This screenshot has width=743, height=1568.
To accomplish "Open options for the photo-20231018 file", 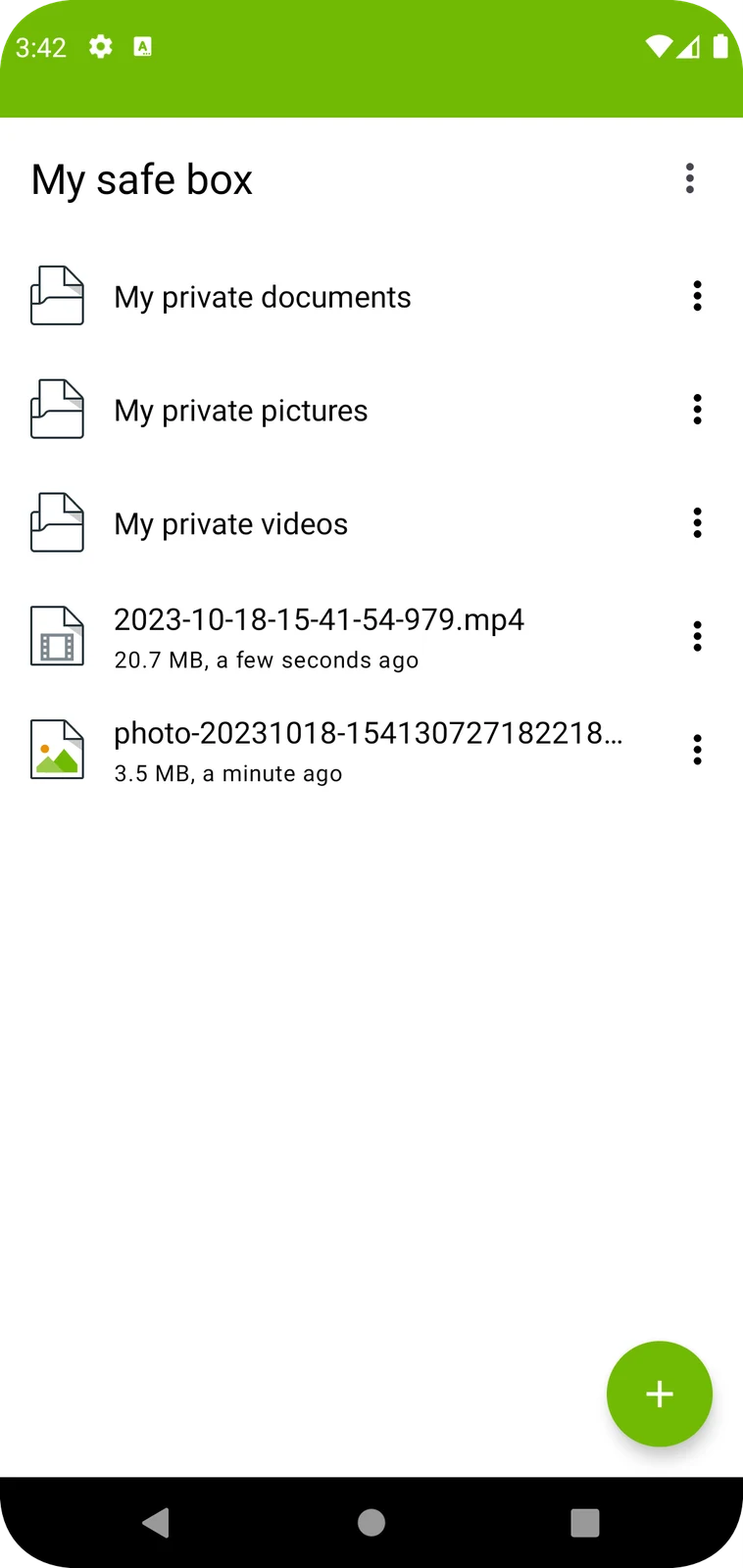I will [697, 751].
